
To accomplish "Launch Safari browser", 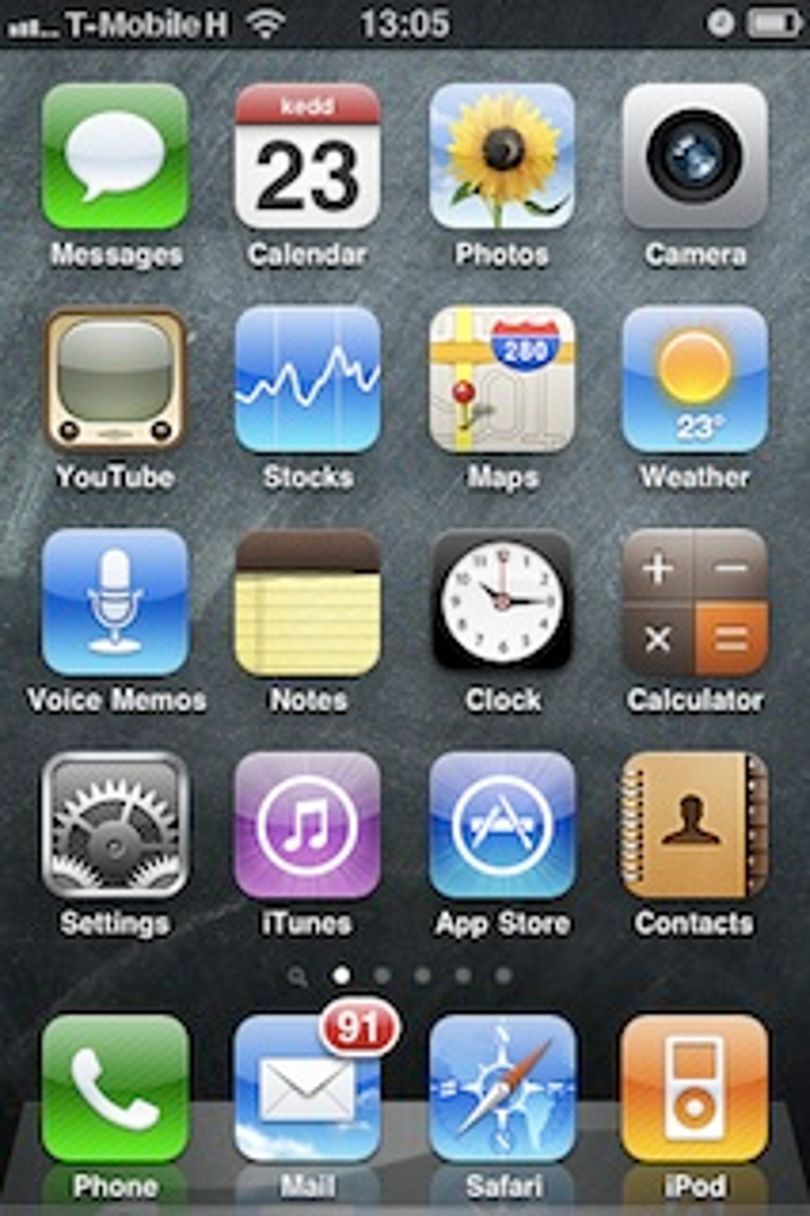I will click(502, 1089).
